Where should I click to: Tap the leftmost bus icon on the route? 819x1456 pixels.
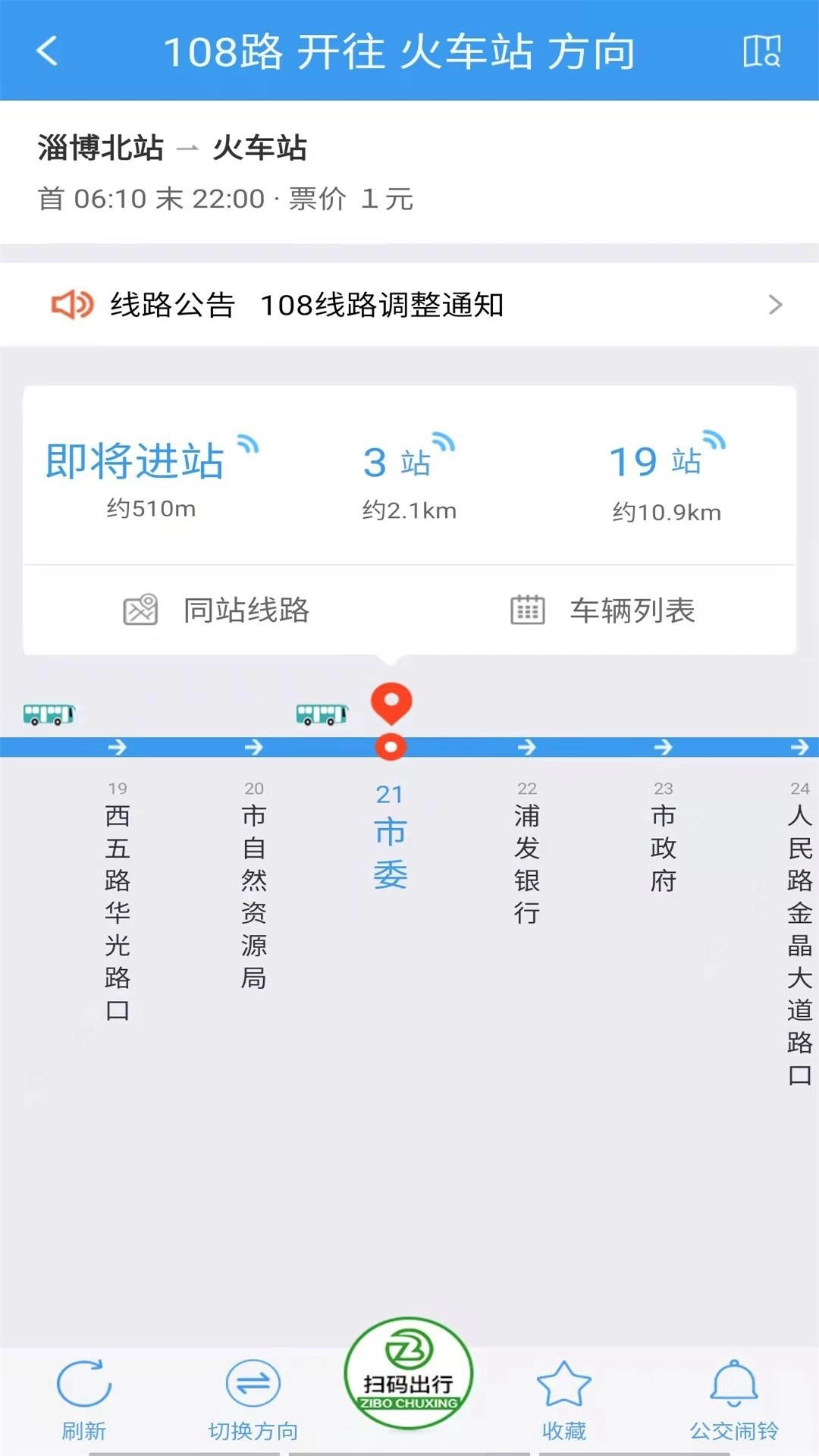(49, 714)
